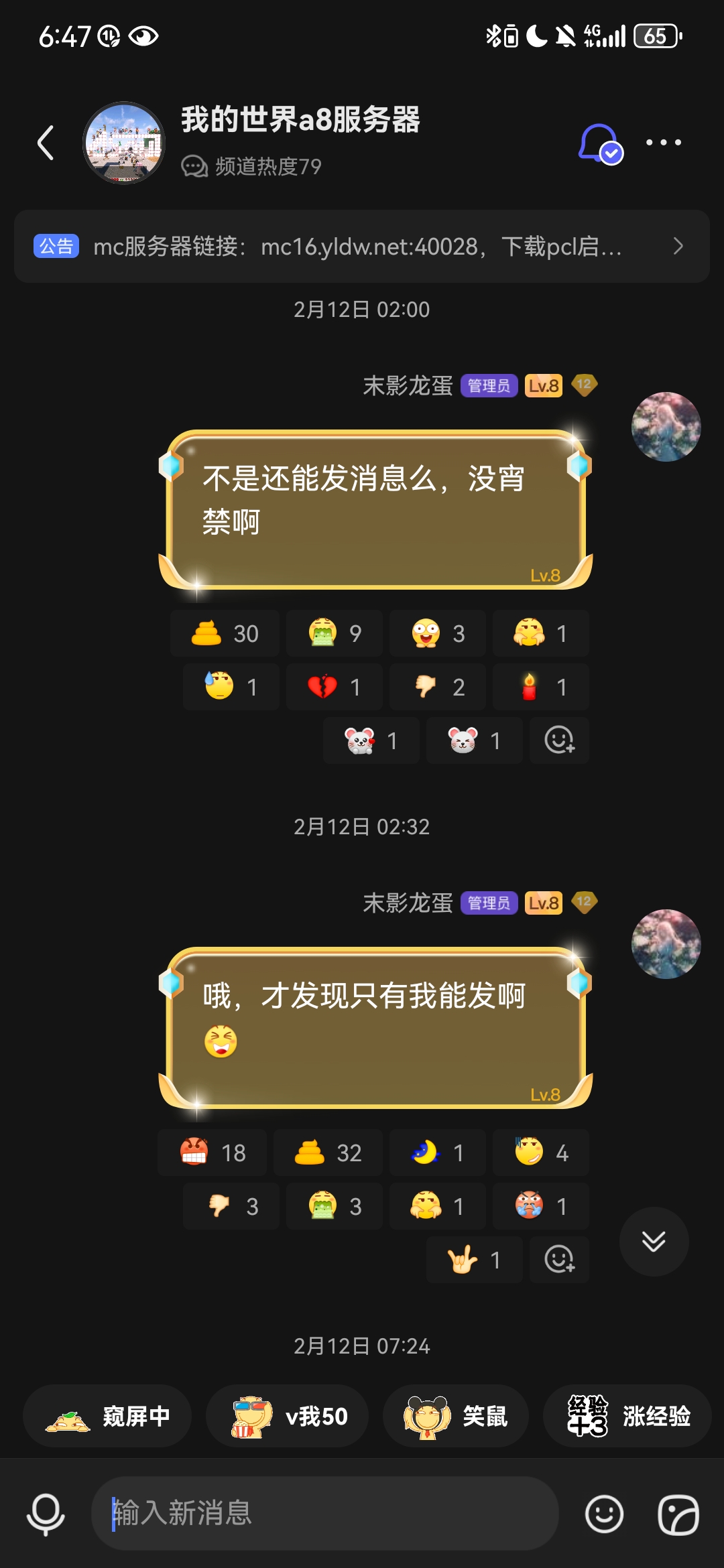The image size is (724, 1568).
Task: Send the 窥屏中 quick sticker
Action: point(107,1416)
